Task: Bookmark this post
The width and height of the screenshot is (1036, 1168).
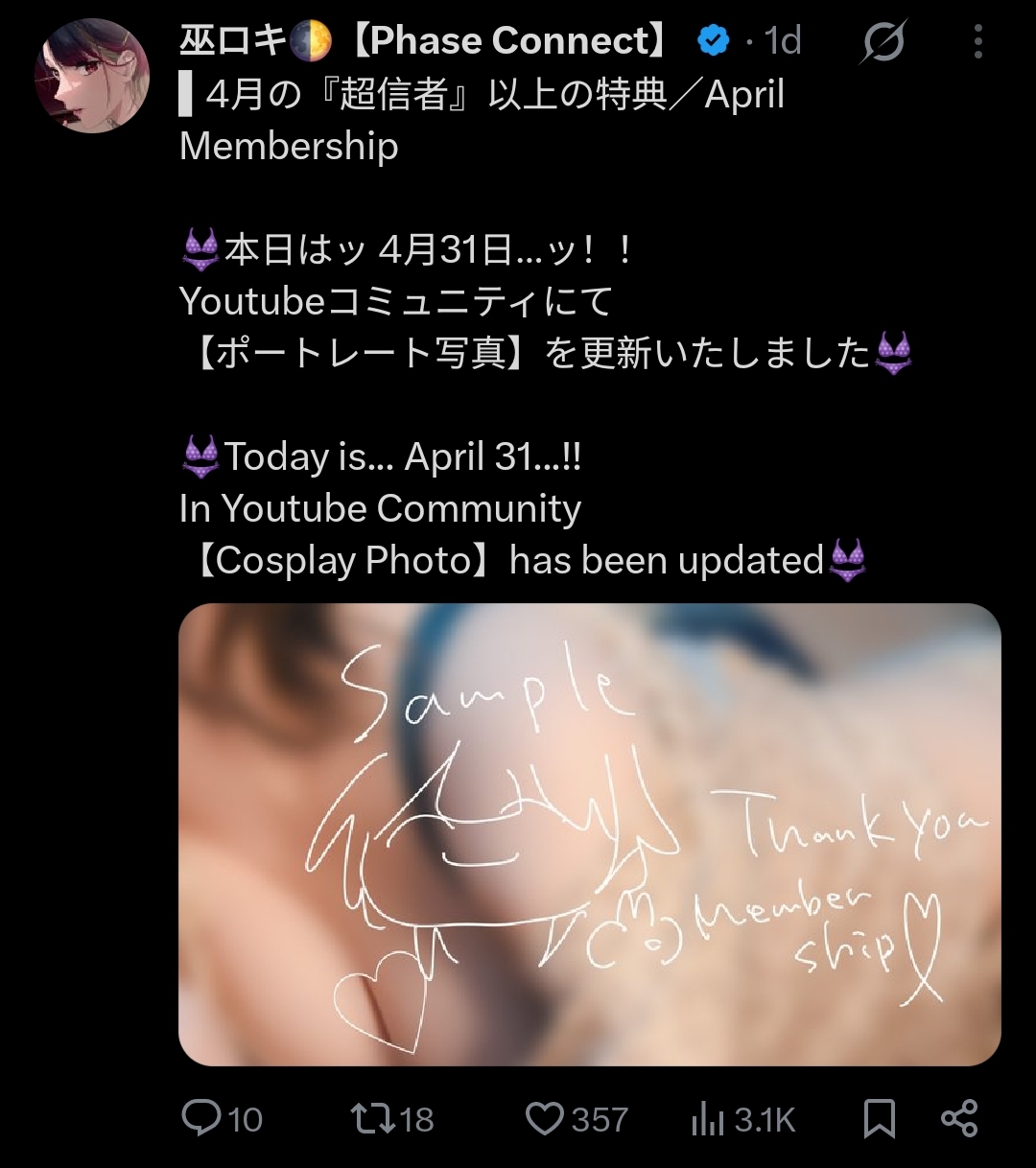Action: tap(879, 1118)
